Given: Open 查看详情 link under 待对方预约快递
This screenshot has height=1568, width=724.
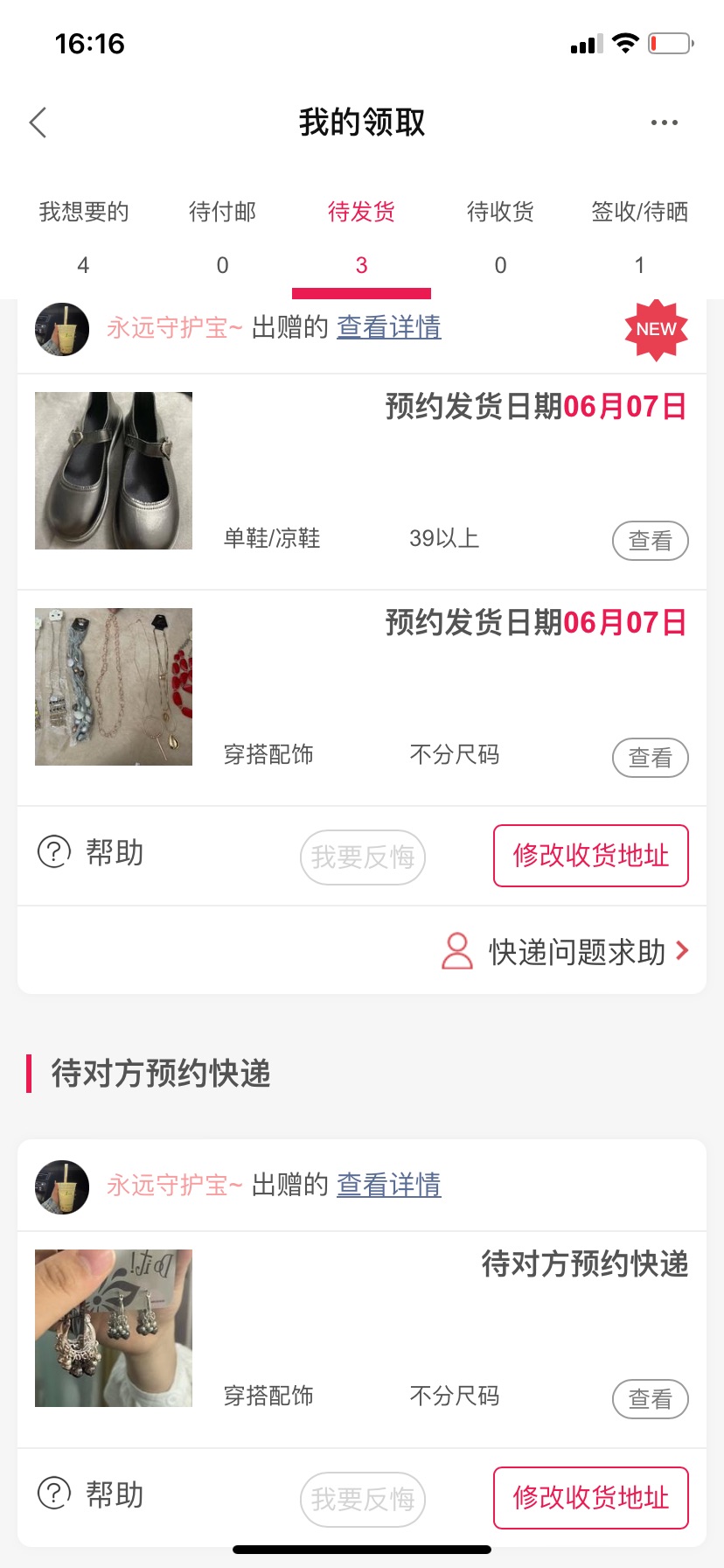Looking at the screenshot, I should click(389, 1185).
